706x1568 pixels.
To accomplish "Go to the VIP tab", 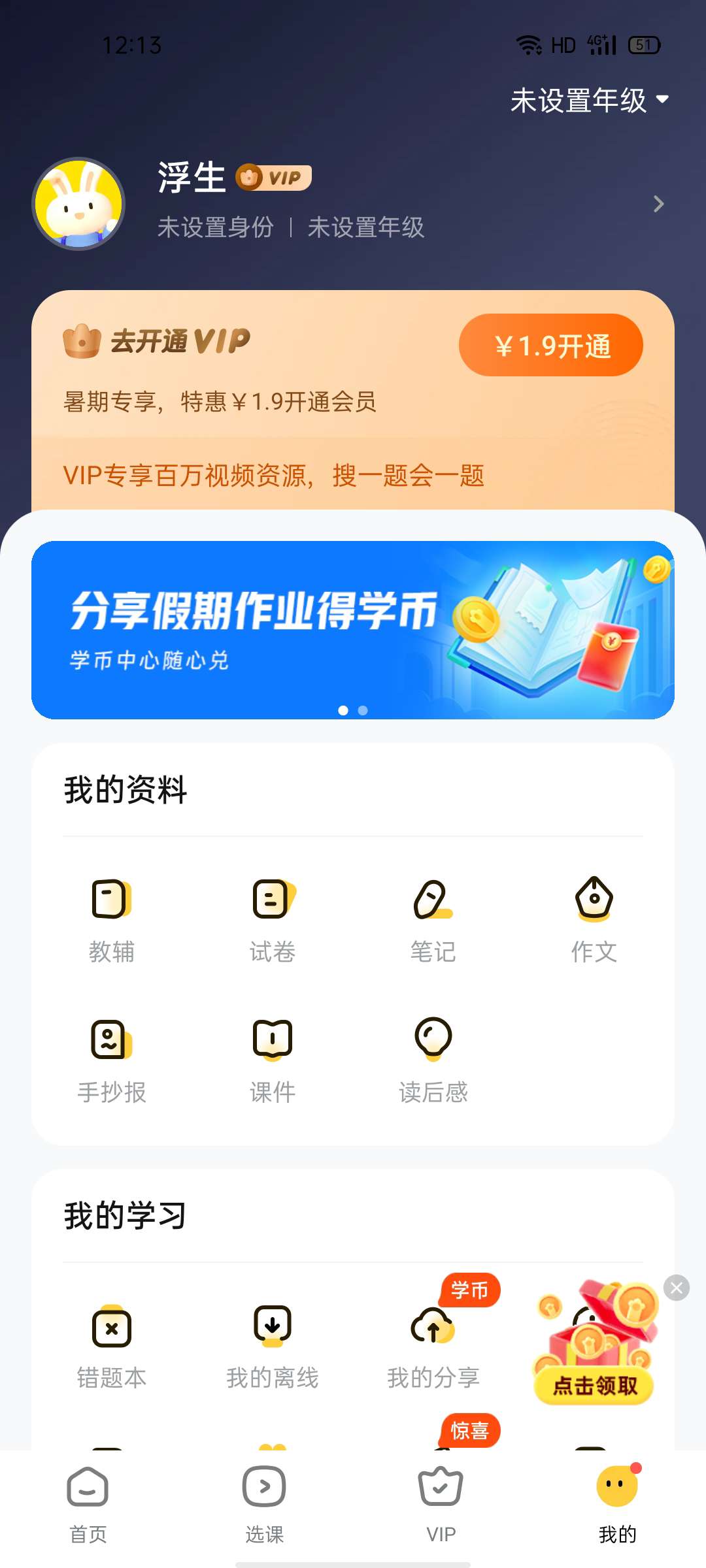I will 441,1504.
